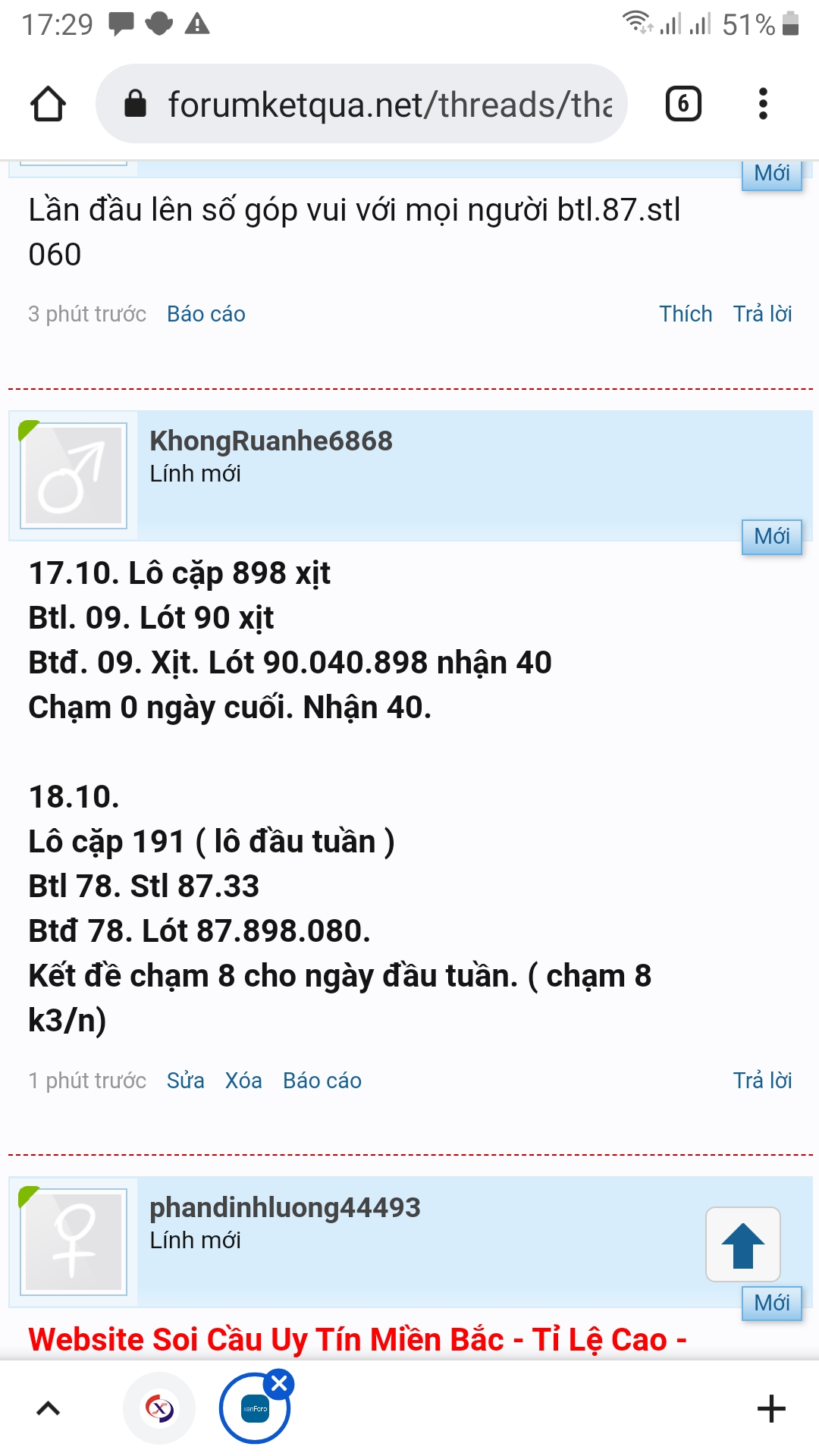Expand the bottom tab strip chevron

pos(49,1409)
